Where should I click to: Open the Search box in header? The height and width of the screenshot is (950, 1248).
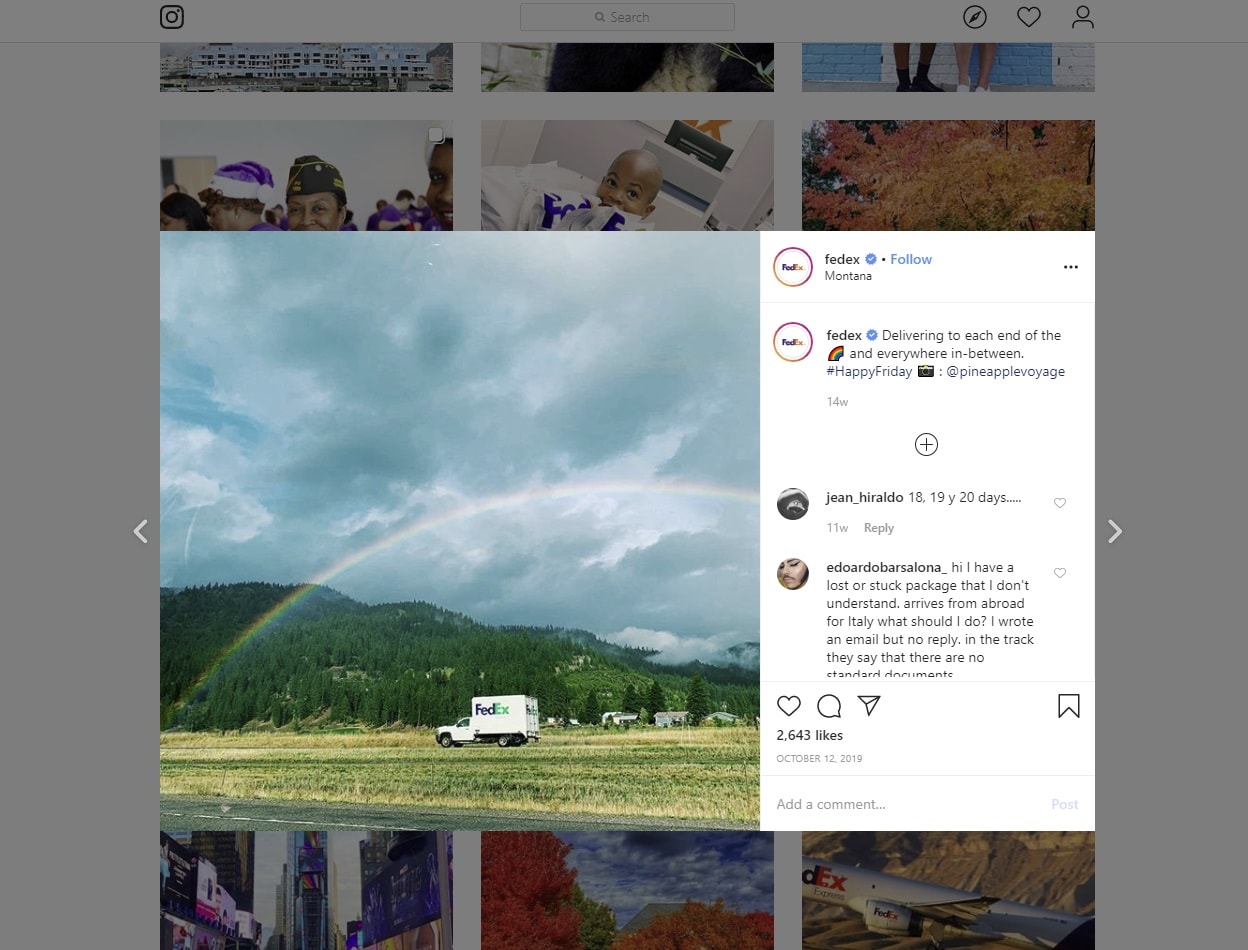coord(627,17)
